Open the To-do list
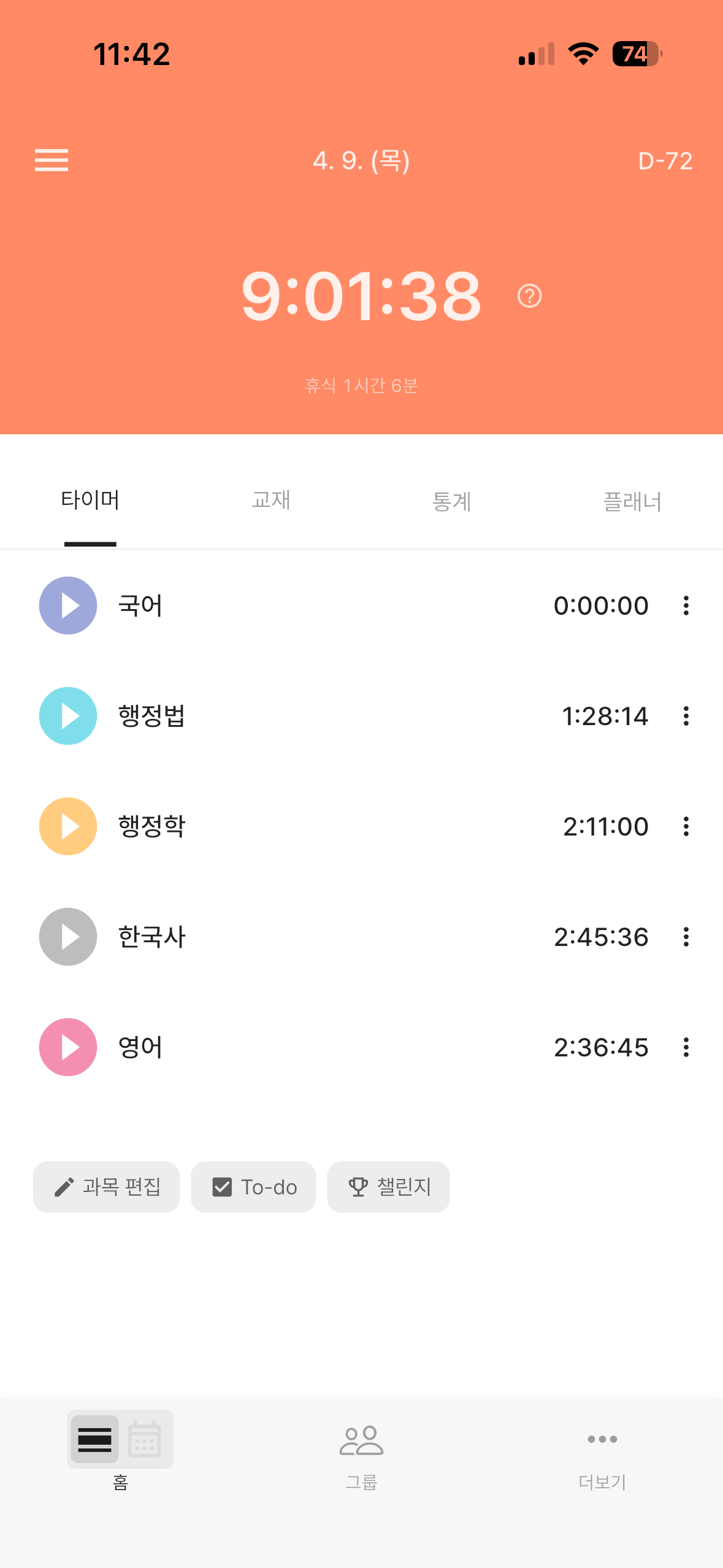The image size is (723, 1568). click(x=253, y=1186)
